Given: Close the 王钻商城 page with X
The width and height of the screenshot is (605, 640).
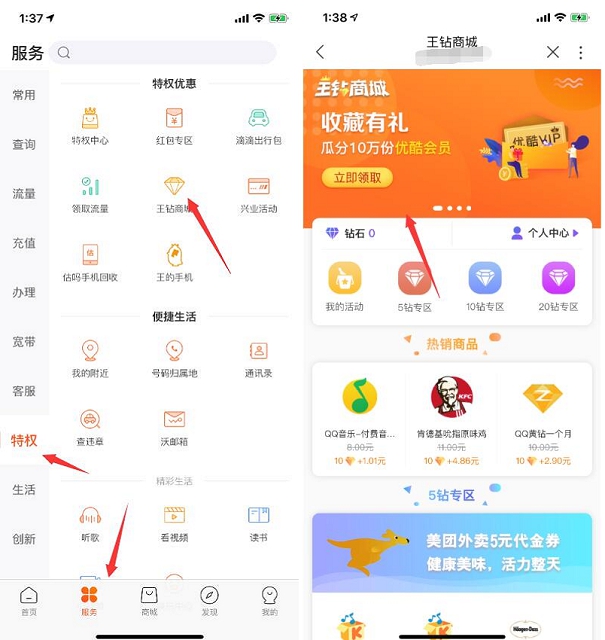Looking at the screenshot, I should tap(553, 52).
